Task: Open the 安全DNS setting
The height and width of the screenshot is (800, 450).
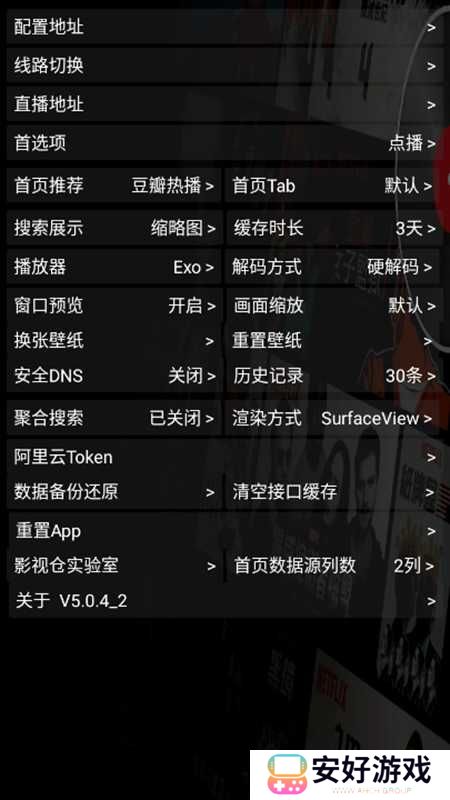Action: (x=114, y=376)
